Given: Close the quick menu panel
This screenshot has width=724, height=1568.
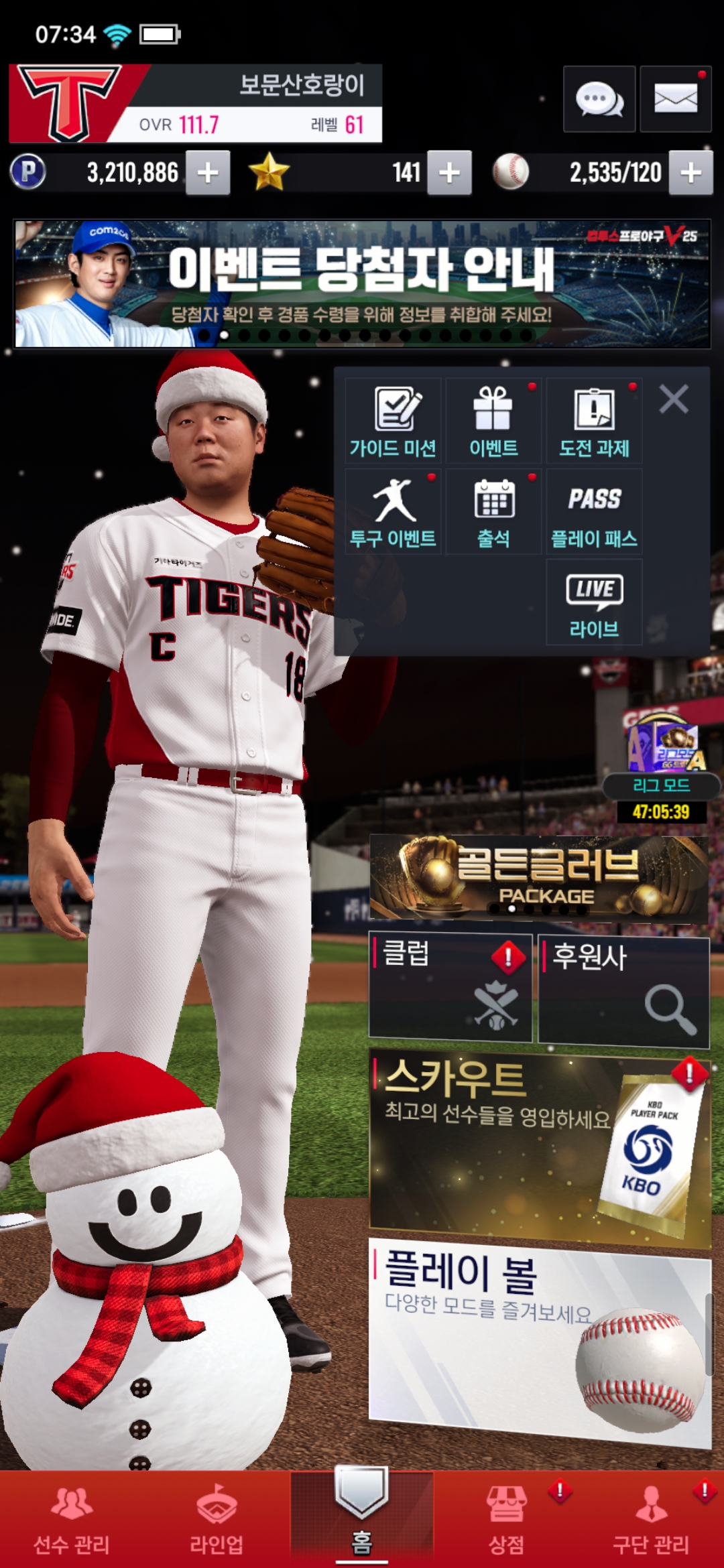Looking at the screenshot, I should tap(674, 399).
